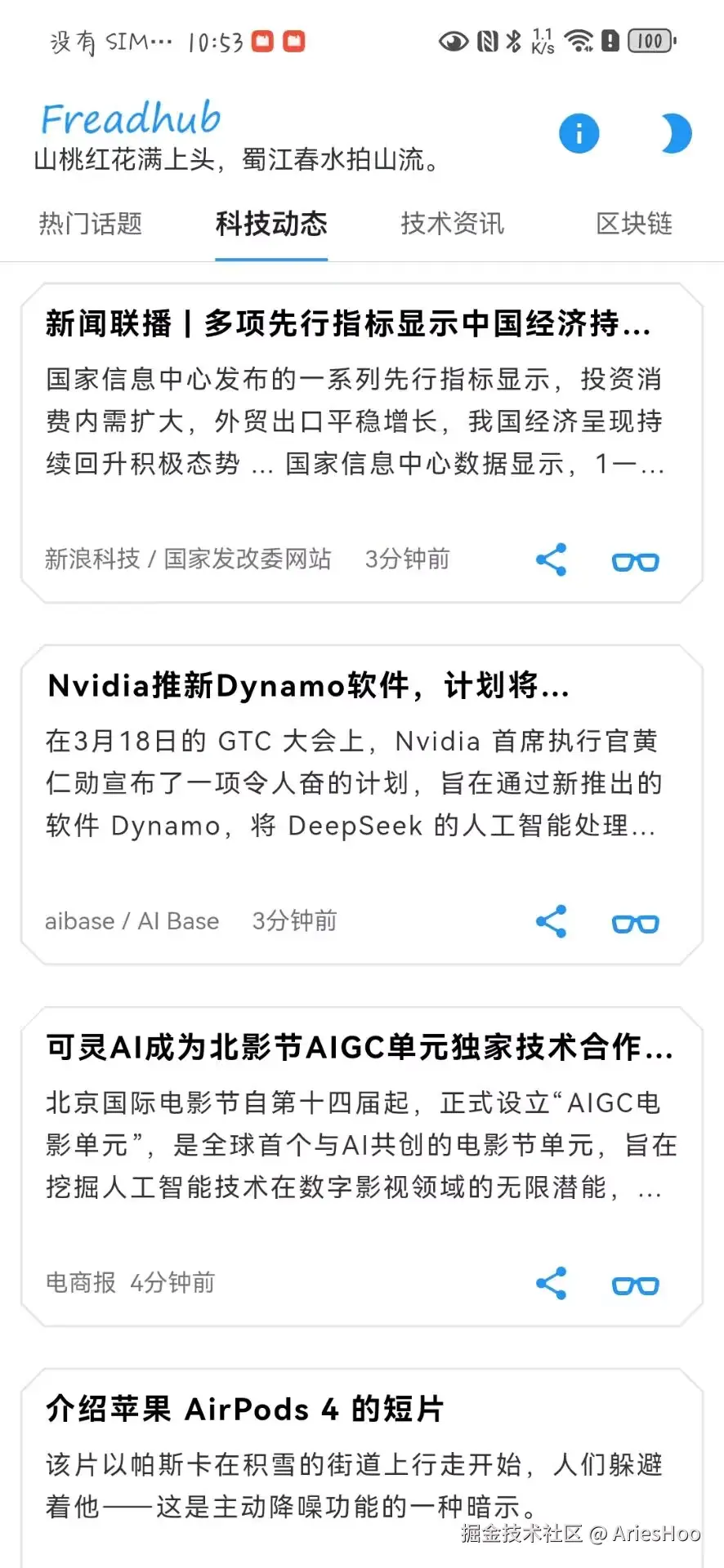Share the Nvidia Dynamo article
724x1568 pixels.
[552, 922]
